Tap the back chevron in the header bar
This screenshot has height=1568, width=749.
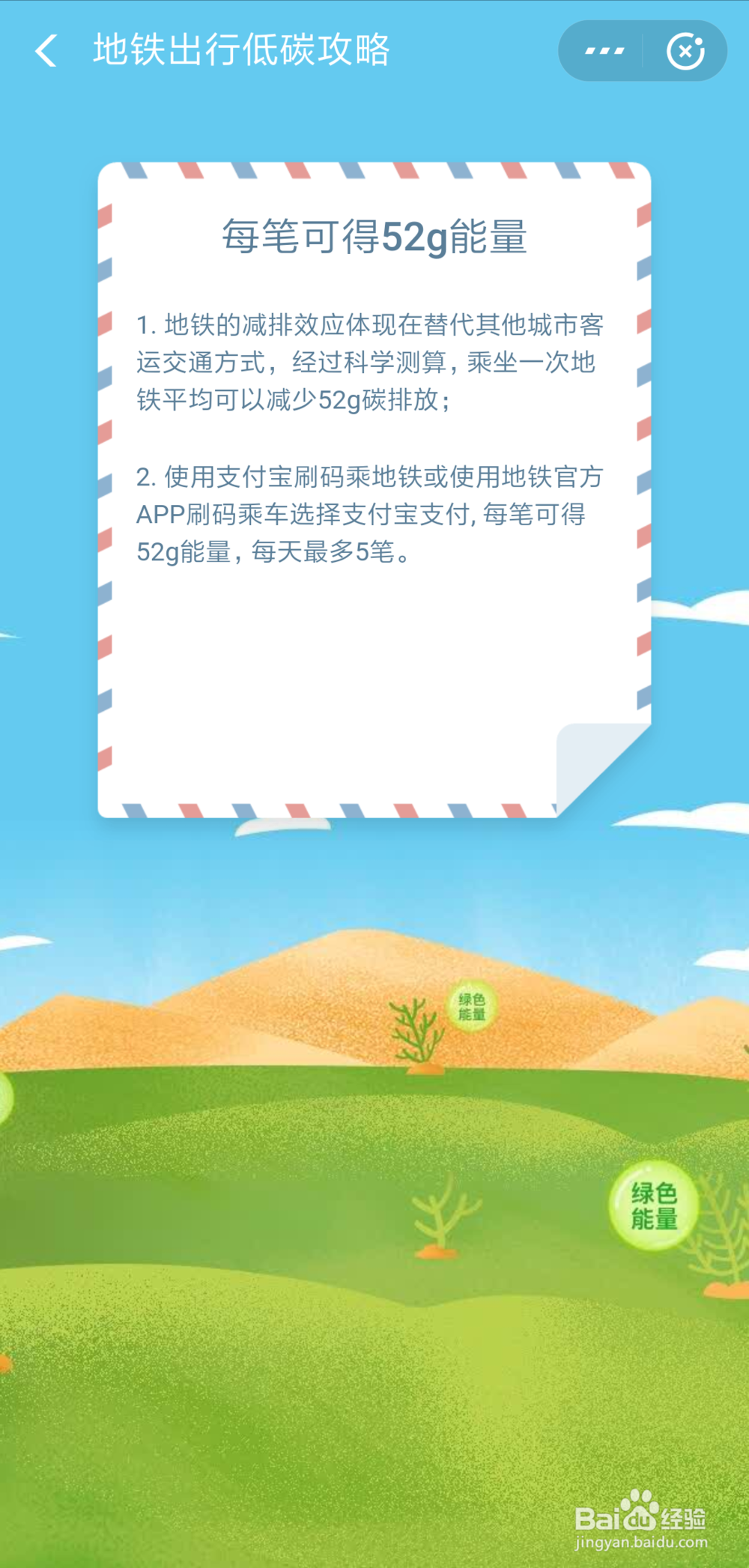tap(44, 51)
